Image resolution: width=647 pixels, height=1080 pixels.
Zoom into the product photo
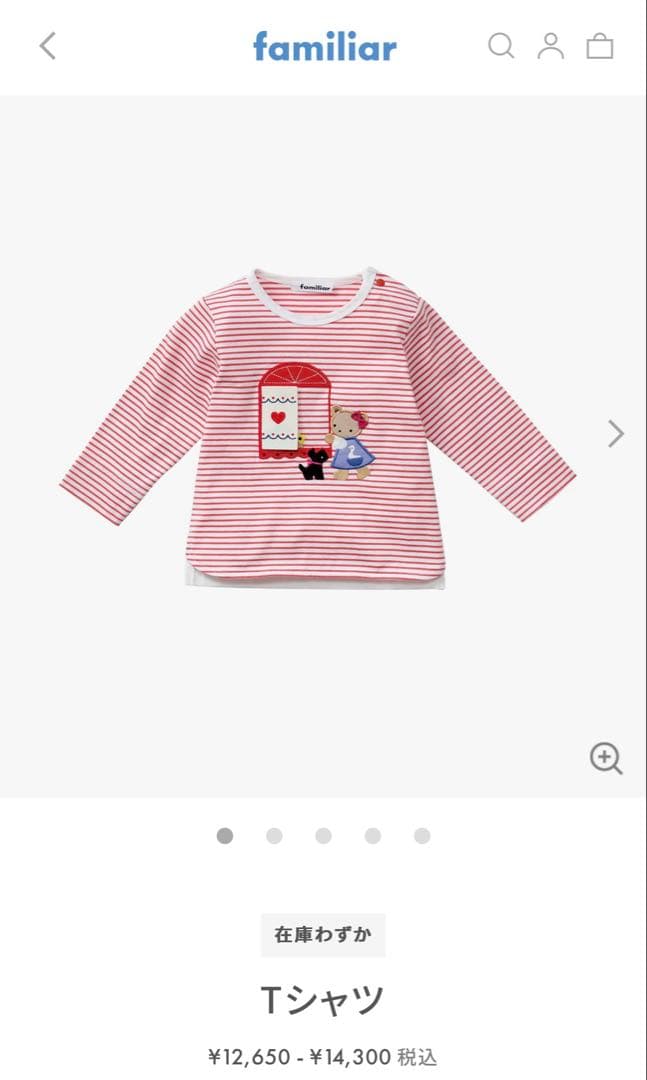[x=606, y=759]
